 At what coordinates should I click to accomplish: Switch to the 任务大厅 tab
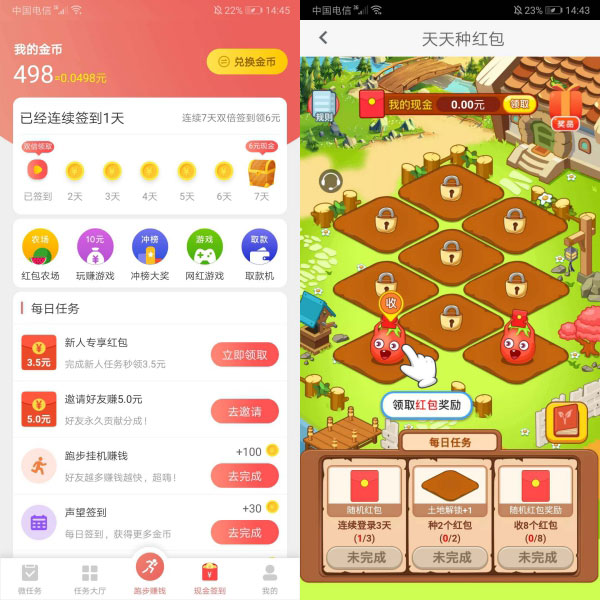click(x=90, y=578)
